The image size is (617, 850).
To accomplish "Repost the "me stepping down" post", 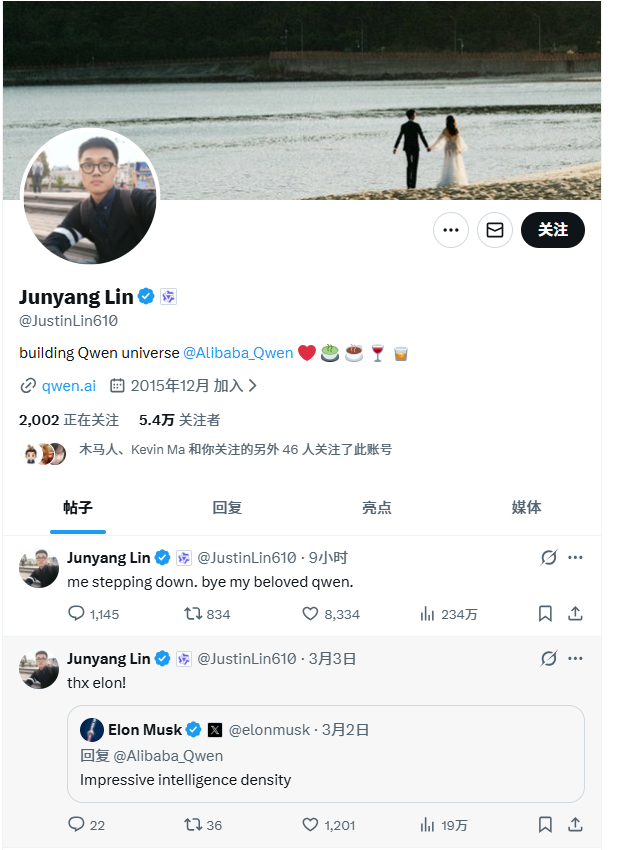I will coord(194,613).
